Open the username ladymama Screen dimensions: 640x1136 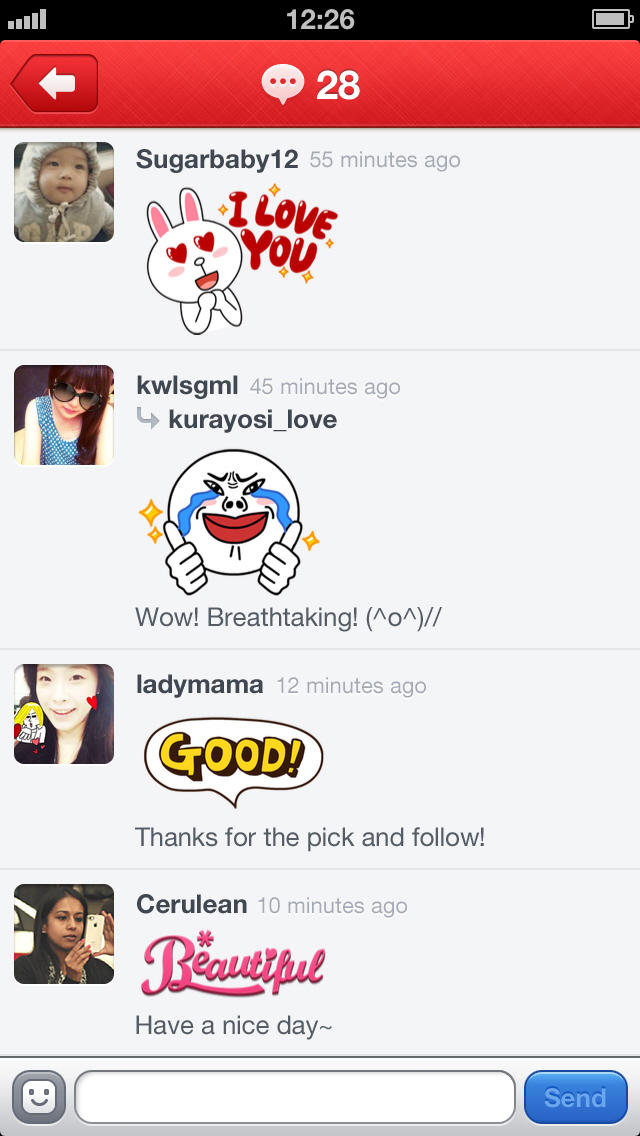(199, 685)
